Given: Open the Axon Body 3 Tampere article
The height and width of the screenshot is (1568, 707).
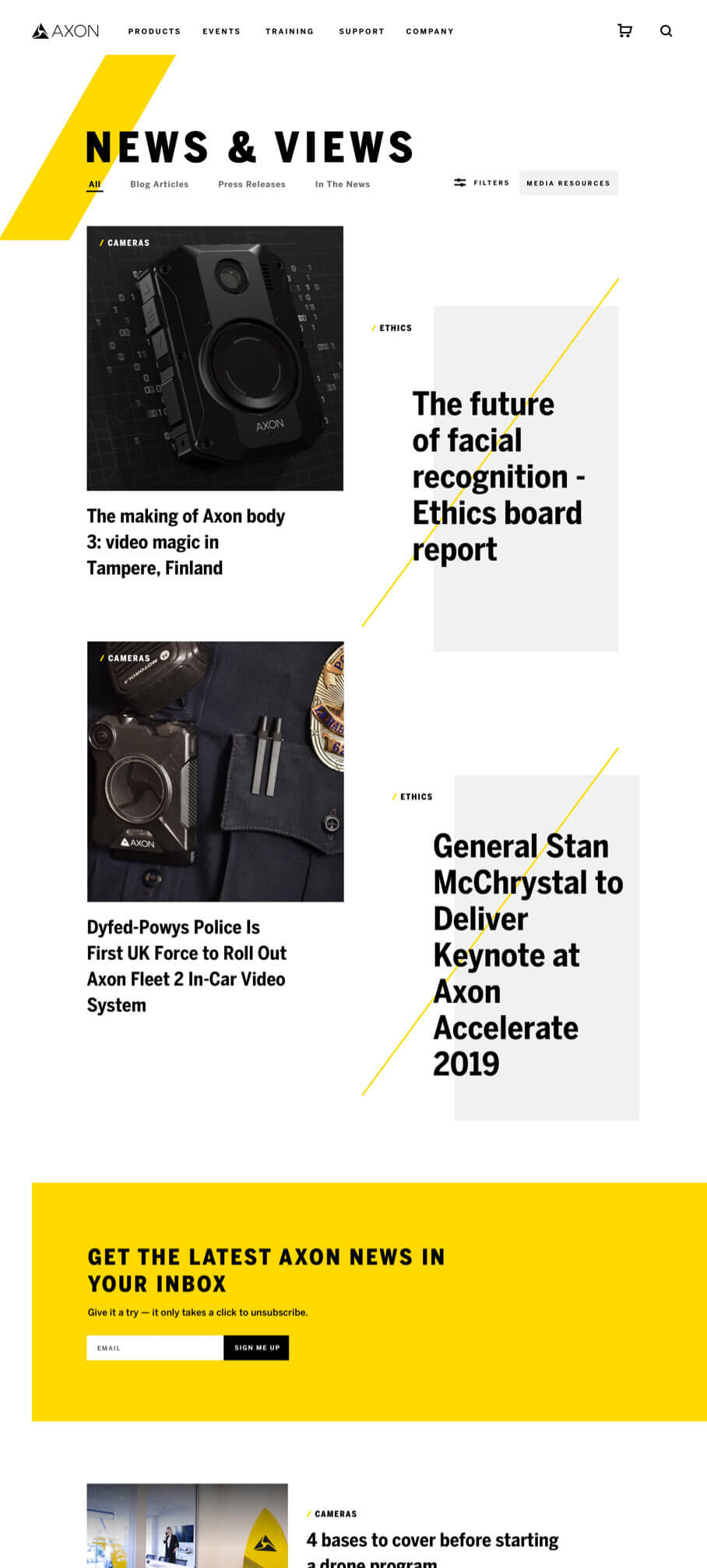Looking at the screenshot, I should 185,542.
